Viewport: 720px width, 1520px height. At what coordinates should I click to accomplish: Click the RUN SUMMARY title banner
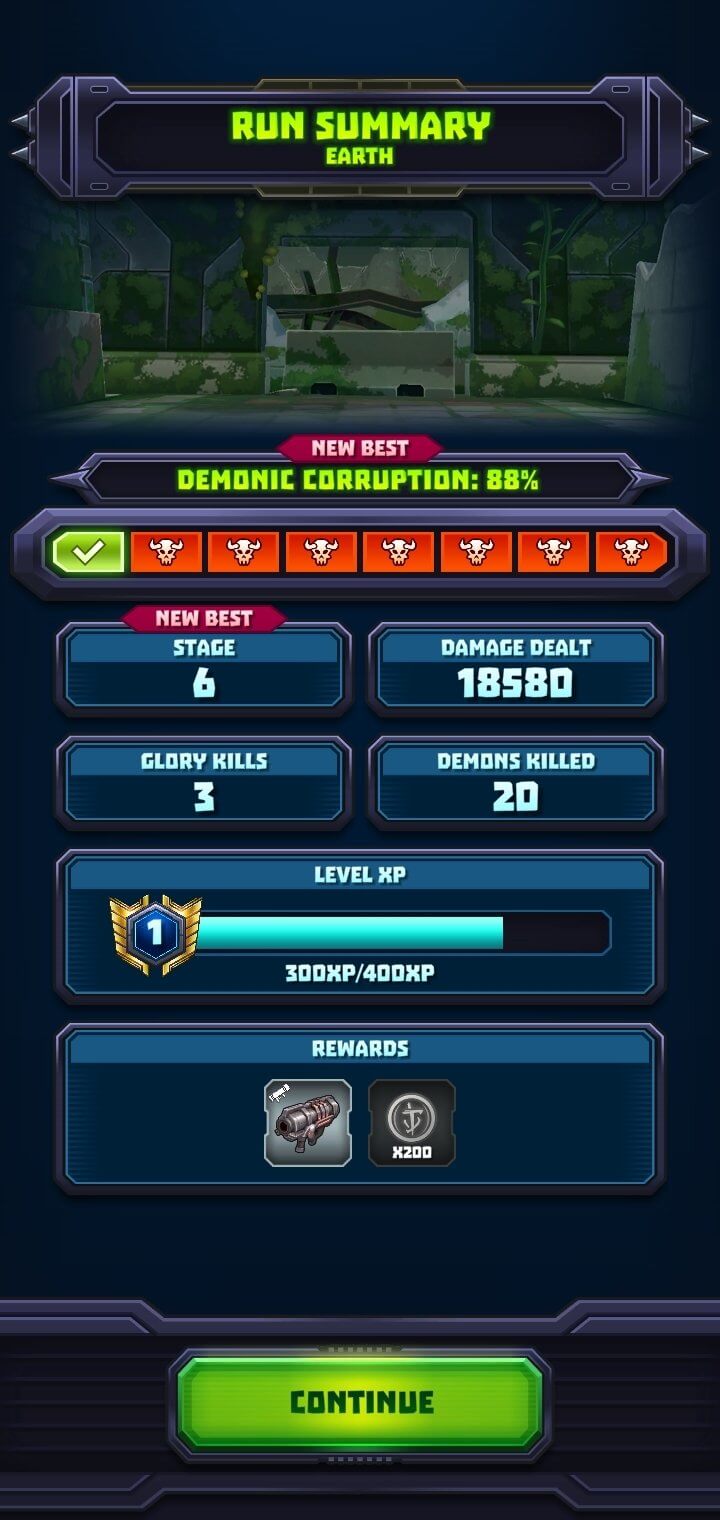click(x=358, y=126)
